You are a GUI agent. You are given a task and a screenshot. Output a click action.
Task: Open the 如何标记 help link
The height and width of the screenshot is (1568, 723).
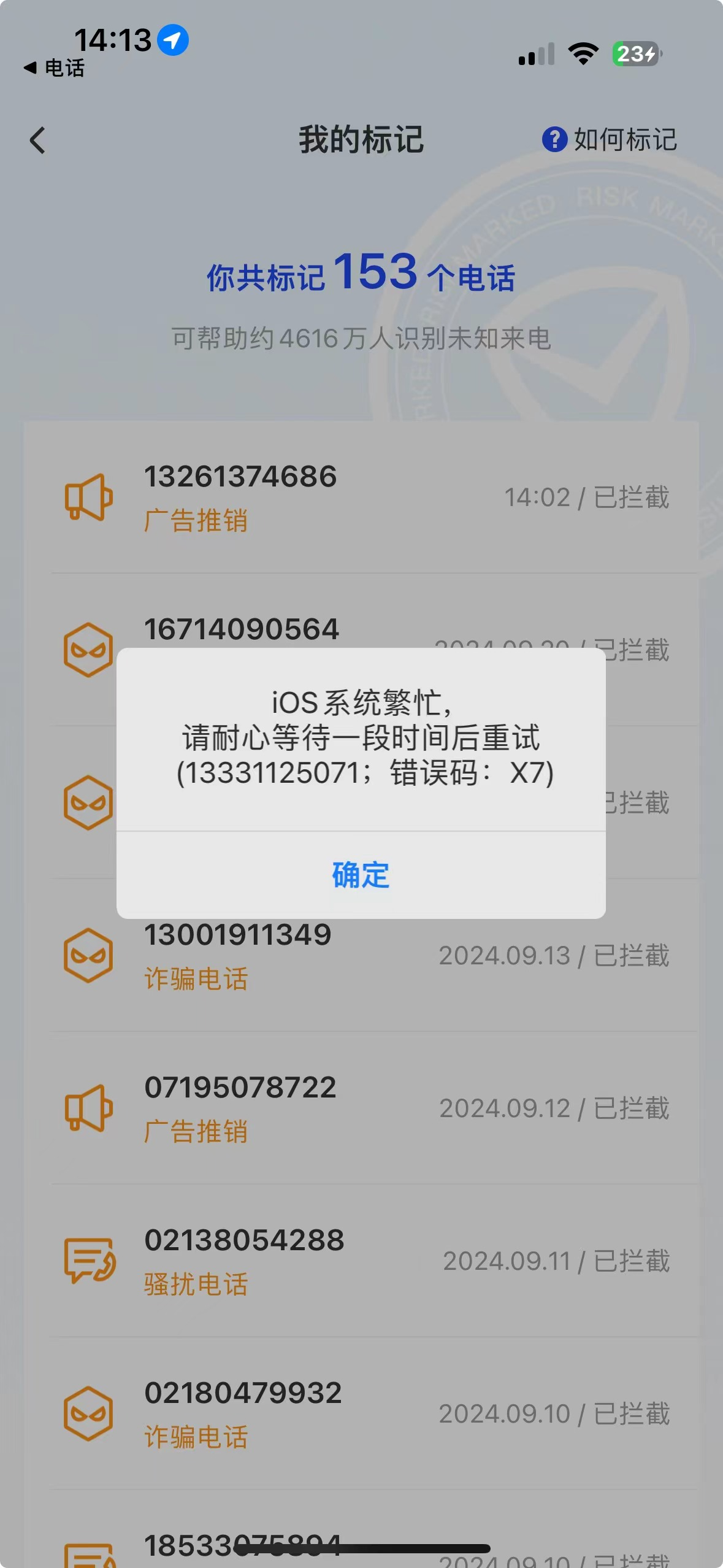pyautogui.click(x=610, y=140)
